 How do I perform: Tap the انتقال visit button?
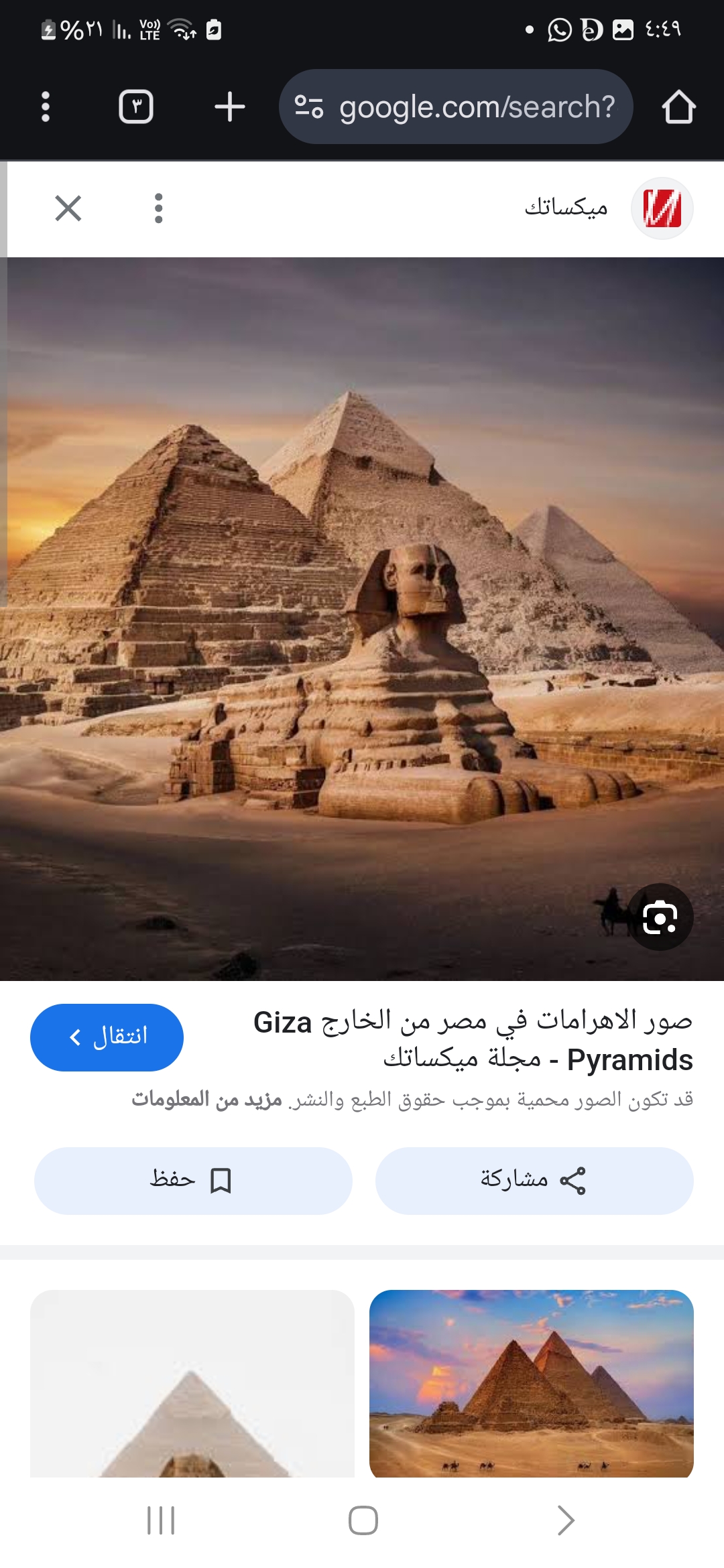click(x=107, y=1037)
